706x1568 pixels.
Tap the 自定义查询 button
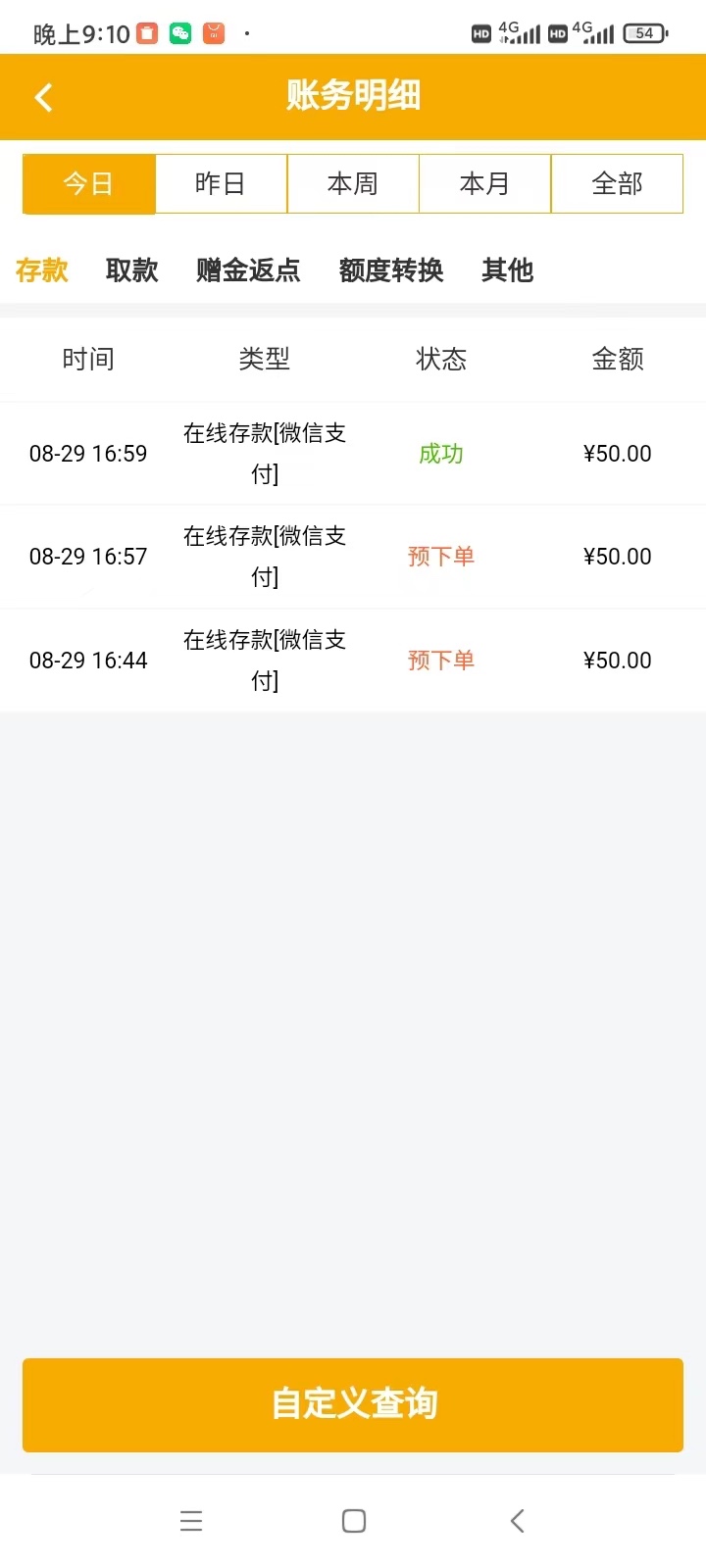click(353, 1404)
